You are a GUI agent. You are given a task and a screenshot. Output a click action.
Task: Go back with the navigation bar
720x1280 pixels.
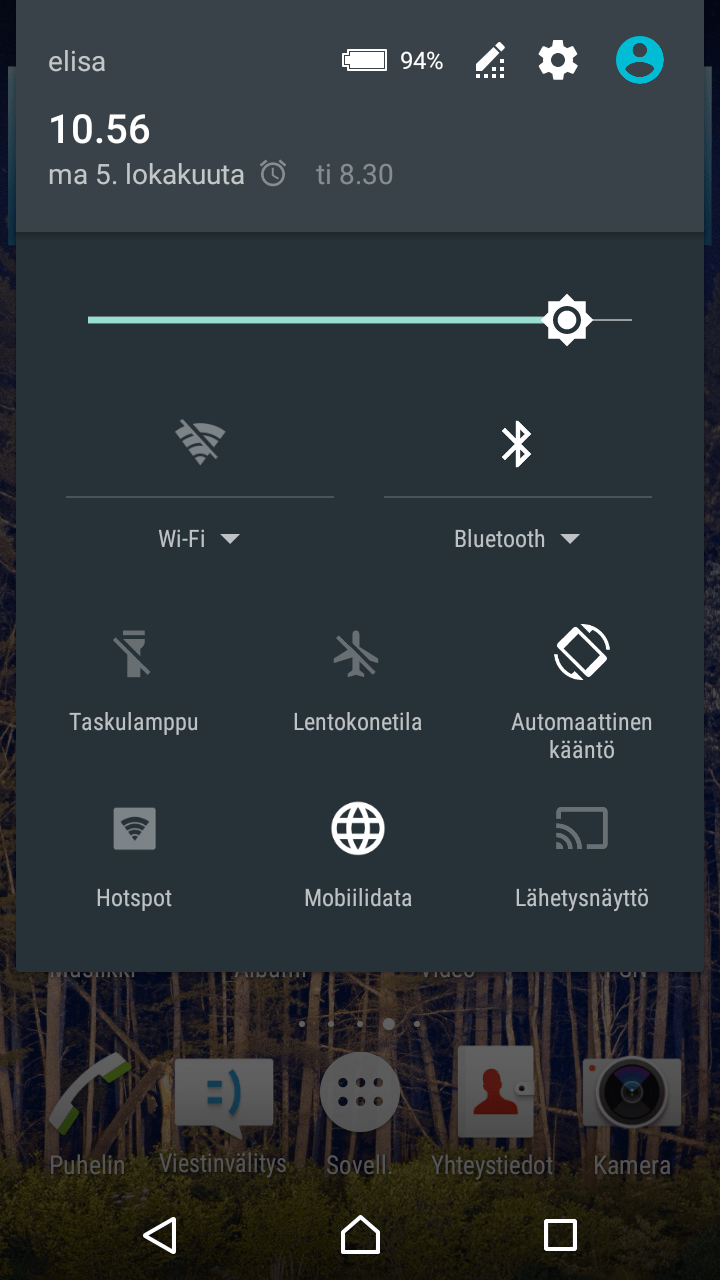click(x=160, y=1235)
